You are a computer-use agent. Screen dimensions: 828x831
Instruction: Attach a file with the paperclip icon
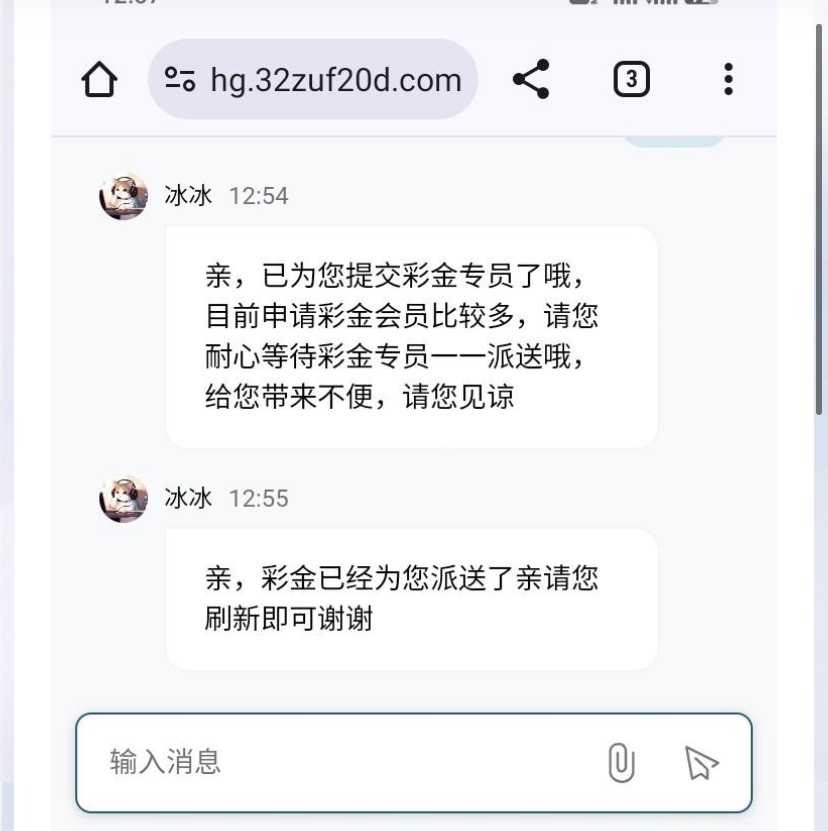click(x=622, y=763)
